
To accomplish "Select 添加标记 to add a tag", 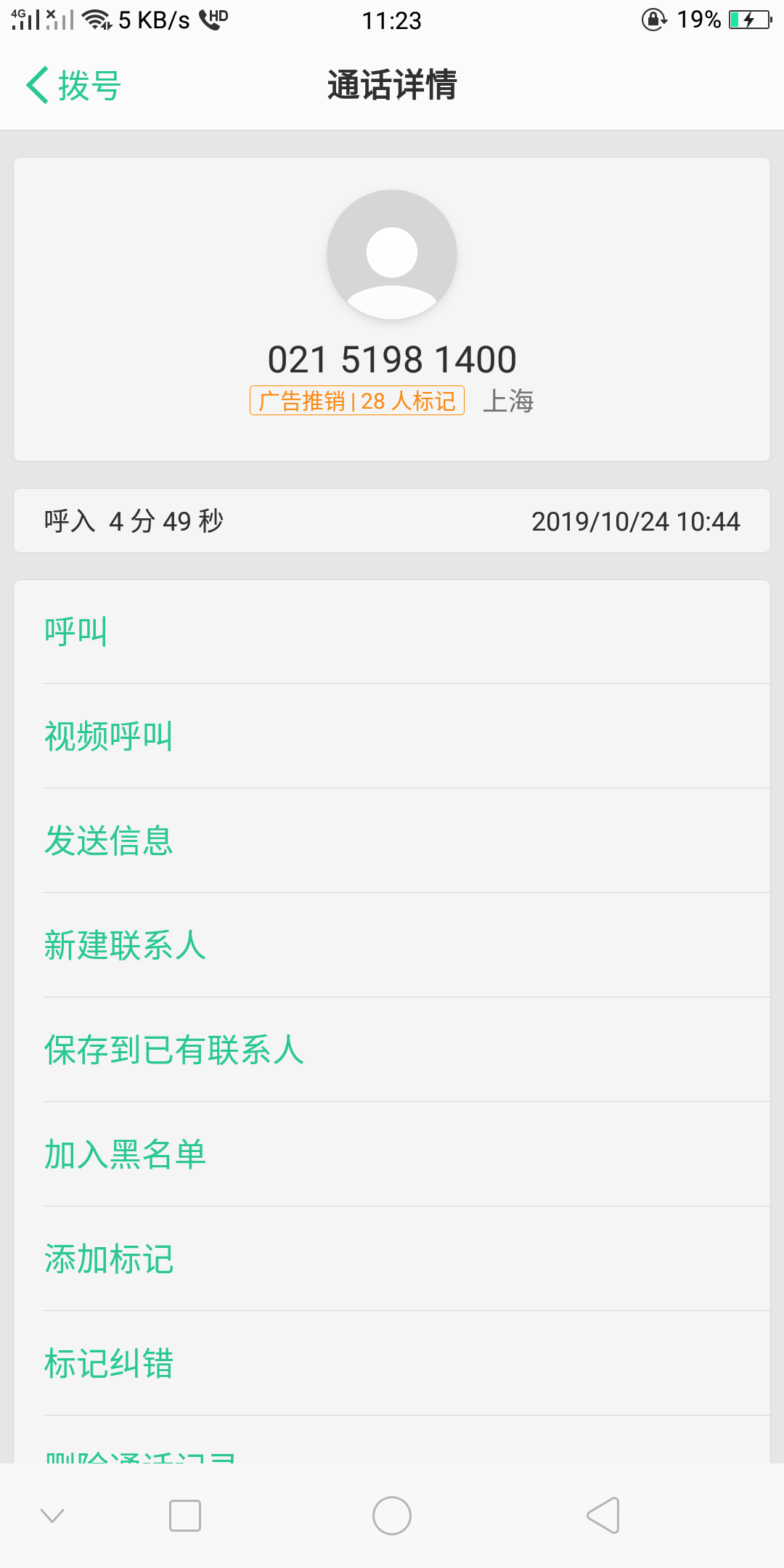I will [109, 1259].
